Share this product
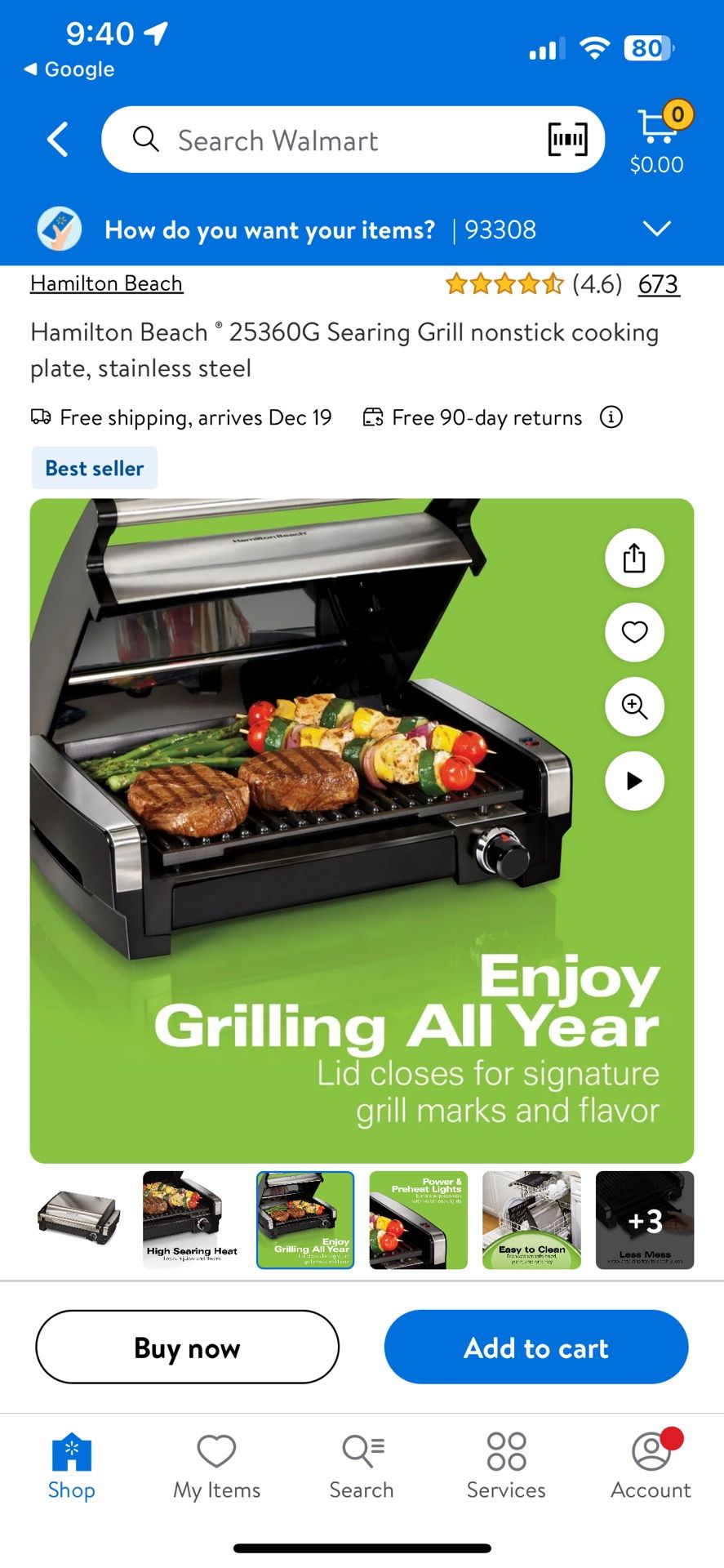Image resolution: width=724 pixels, height=1568 pixels. coord(634,559)
